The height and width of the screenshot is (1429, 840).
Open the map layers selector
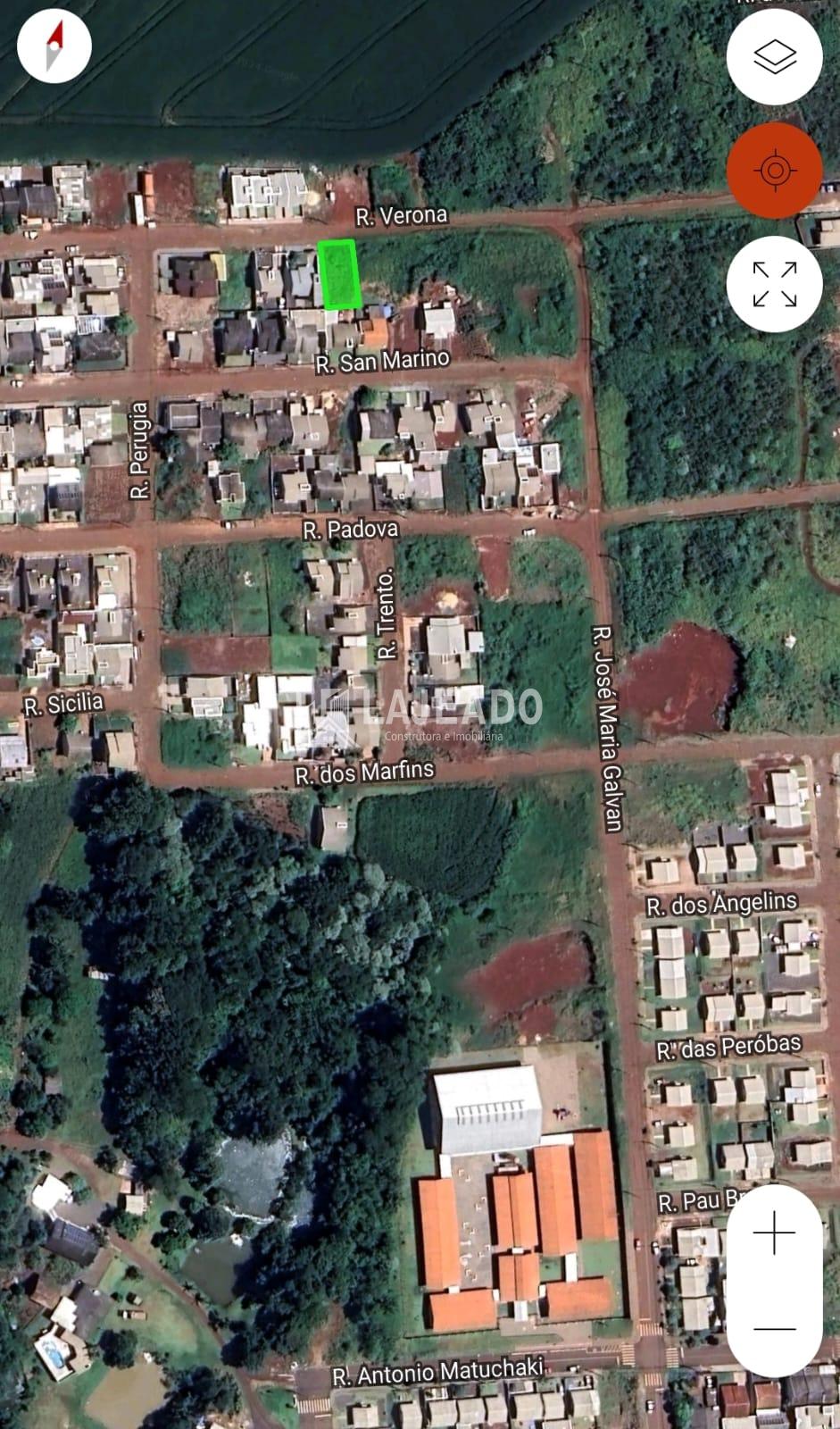pos(774,57)
